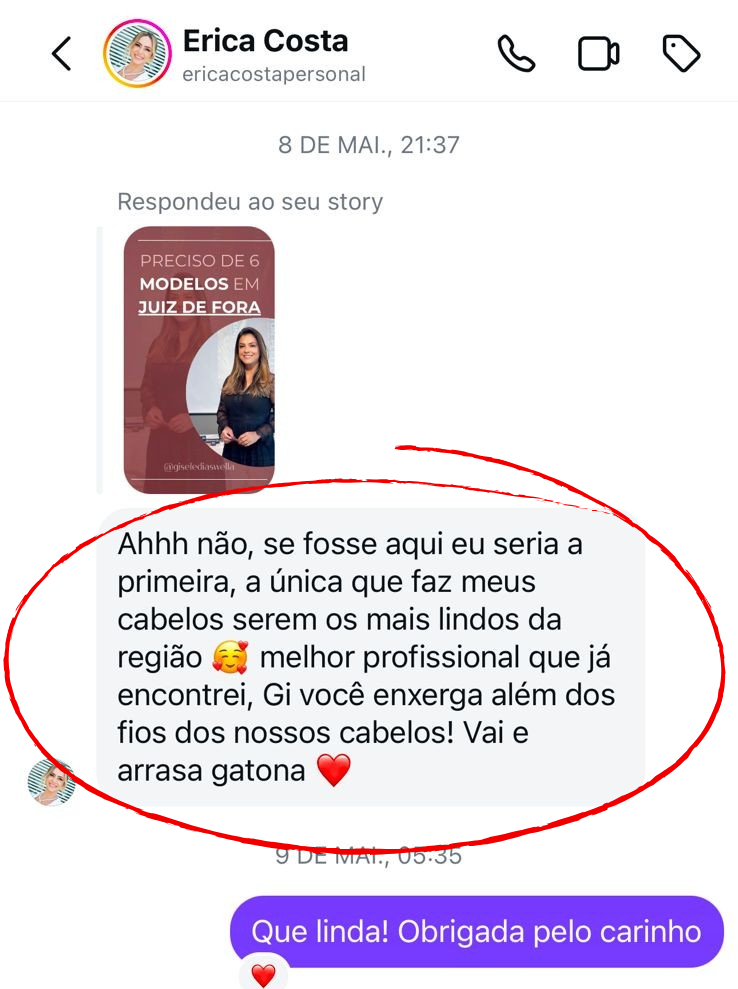Go back to the message list
Image resolution: width=738 pixels, height=989 pixels.
[62, 54]
